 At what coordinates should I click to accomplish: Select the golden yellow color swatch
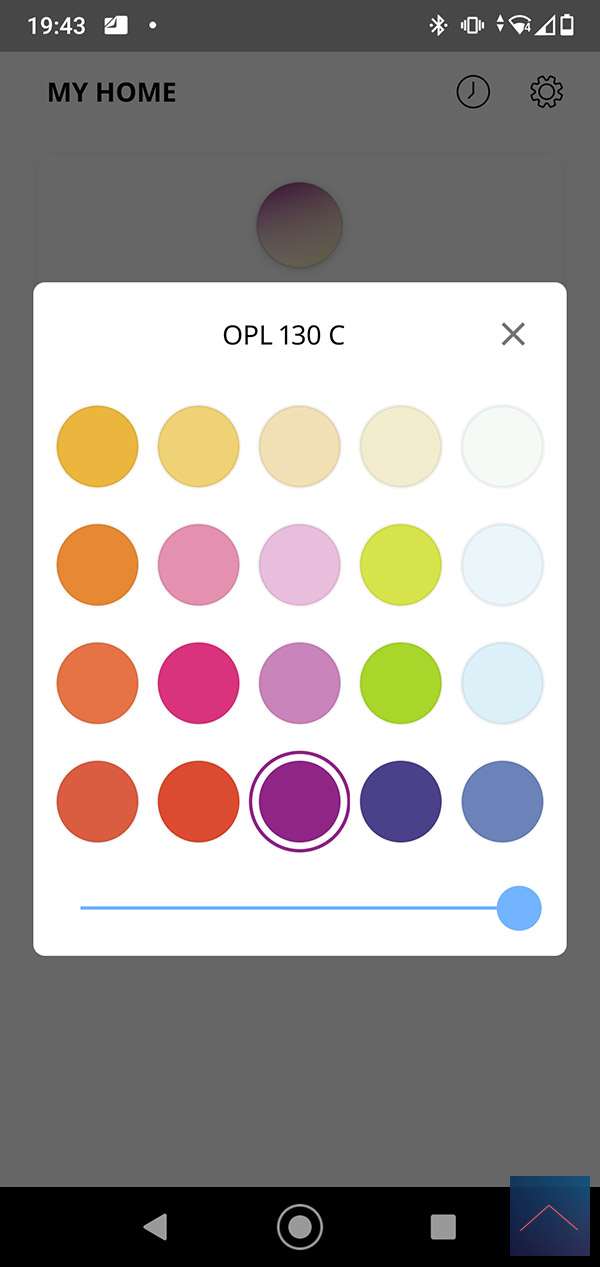point(97,446)
